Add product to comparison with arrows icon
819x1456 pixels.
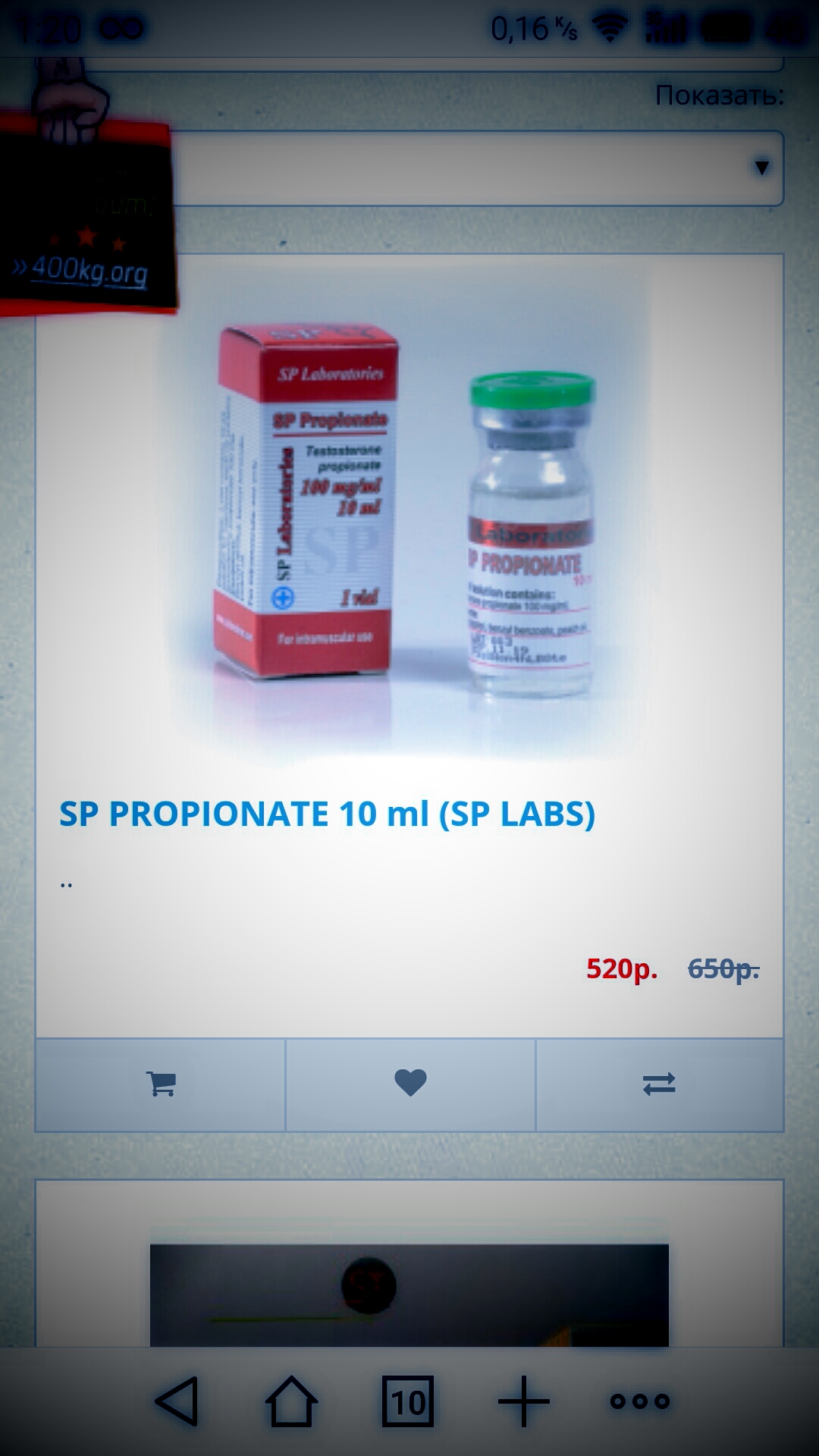point(660,1084)
